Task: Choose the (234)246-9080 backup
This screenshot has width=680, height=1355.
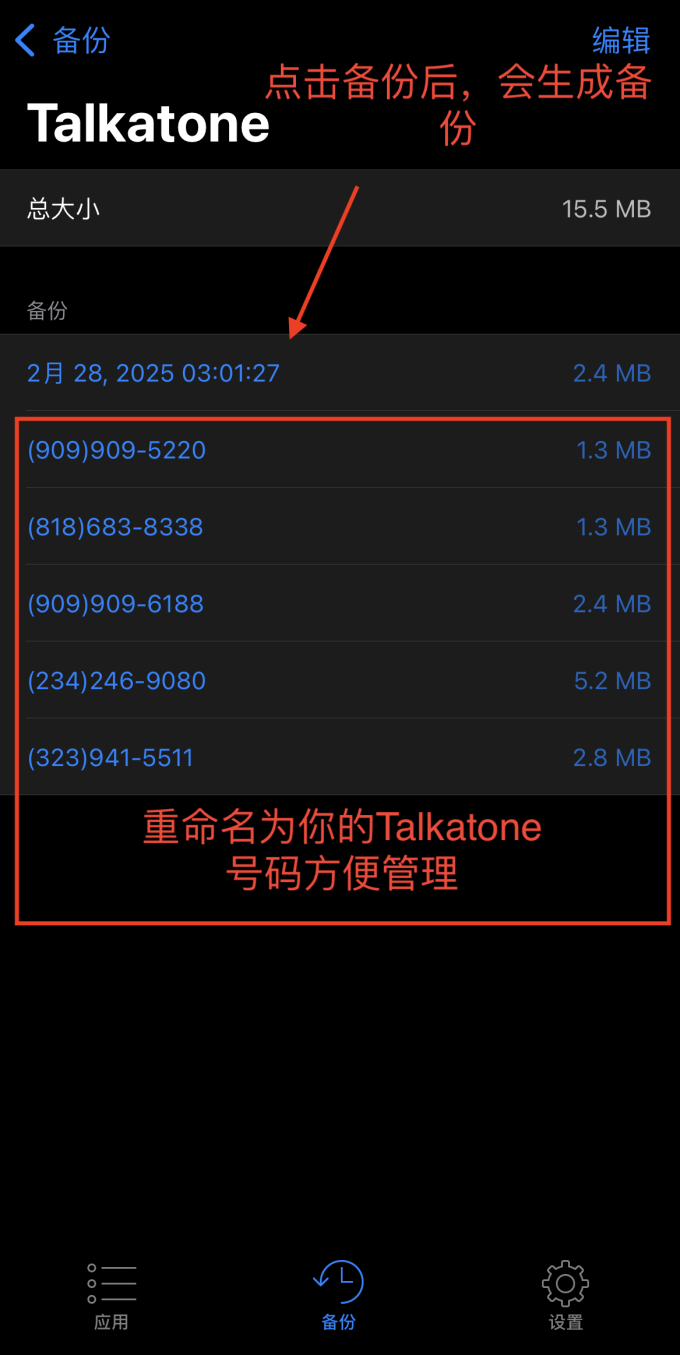Action: tap(340, 681)
